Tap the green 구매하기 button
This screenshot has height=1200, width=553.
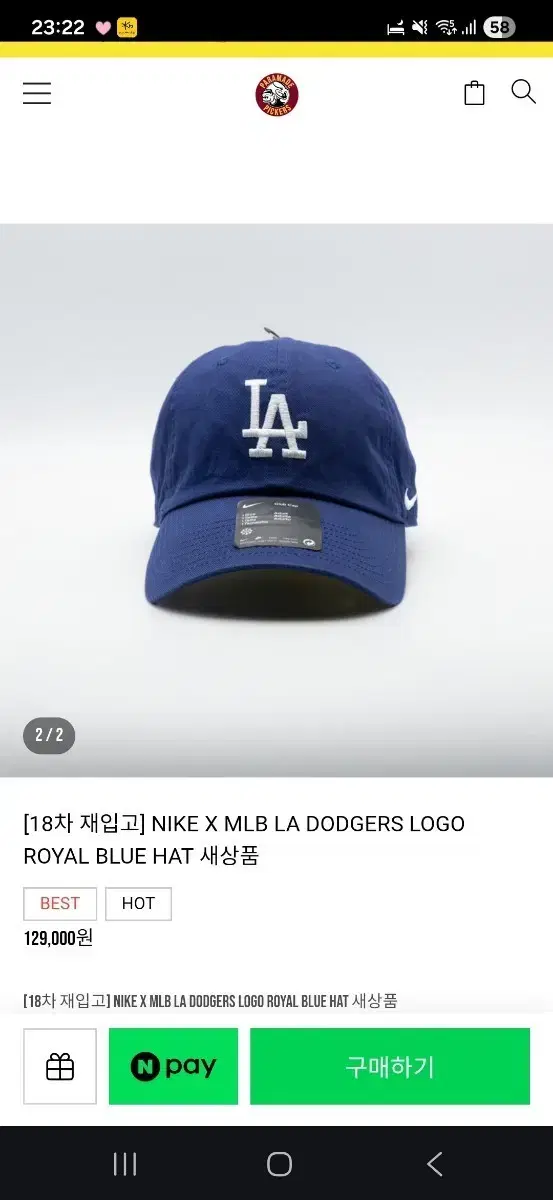click(x=390, y=1066)
